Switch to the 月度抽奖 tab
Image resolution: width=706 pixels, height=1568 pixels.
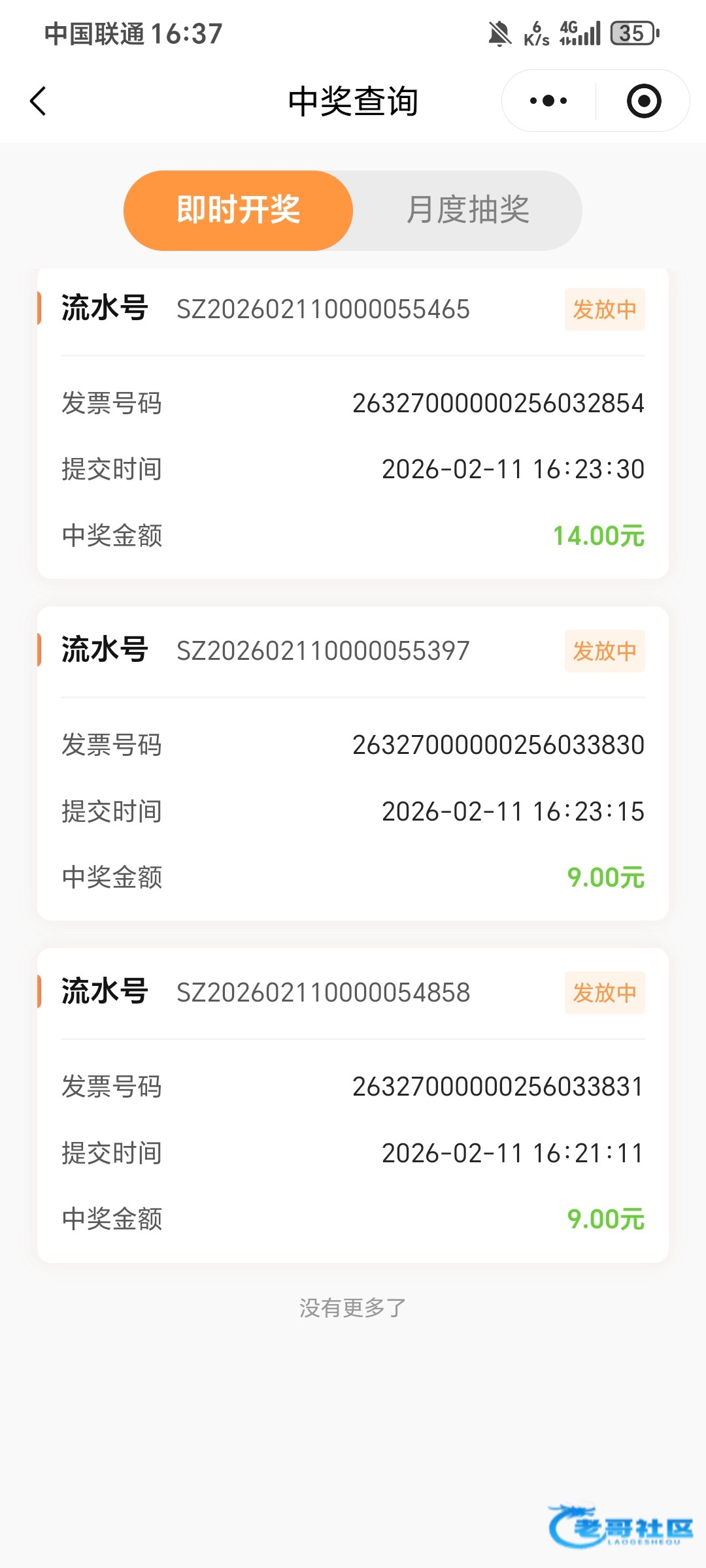[467, 210]
